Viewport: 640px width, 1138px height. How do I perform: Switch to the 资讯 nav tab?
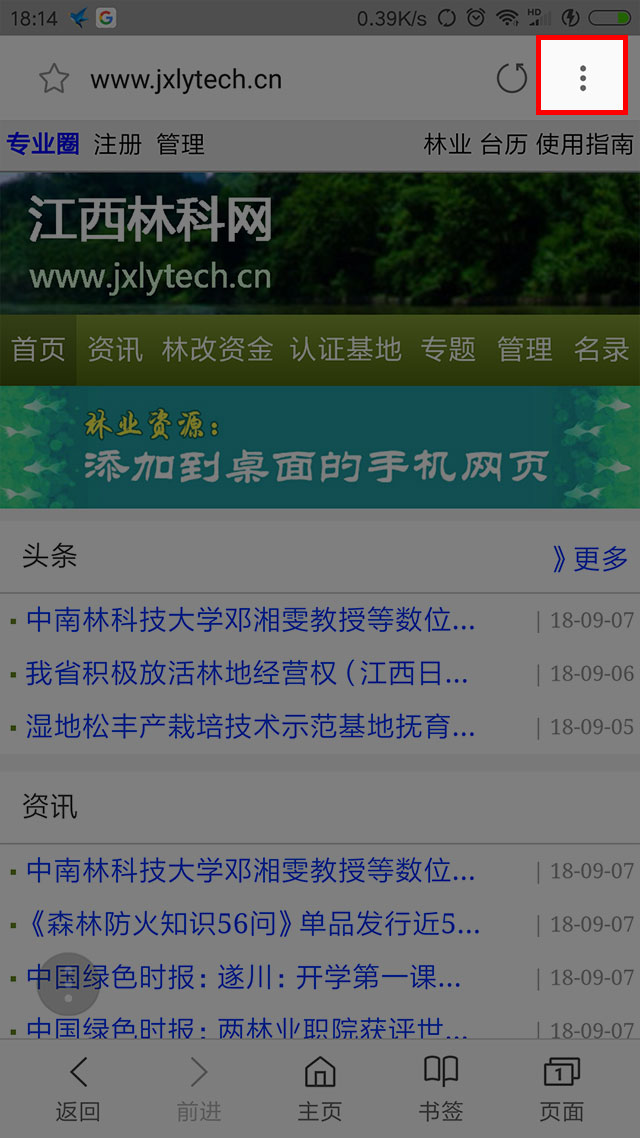coord(115,349)
